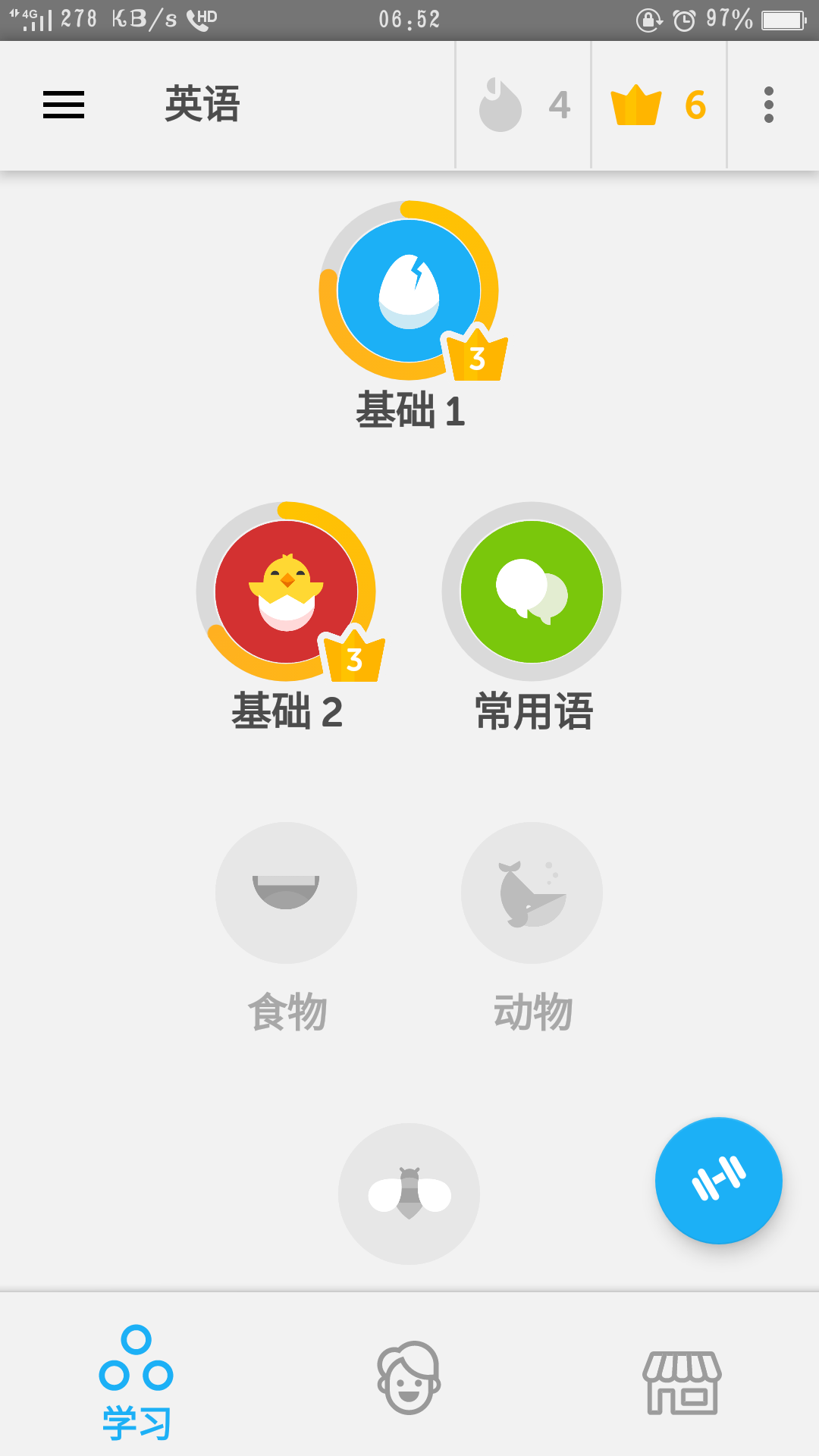Switch to the 学习 tab
The width and height of the screenshot is (819, 1456).
point(136,1382)
